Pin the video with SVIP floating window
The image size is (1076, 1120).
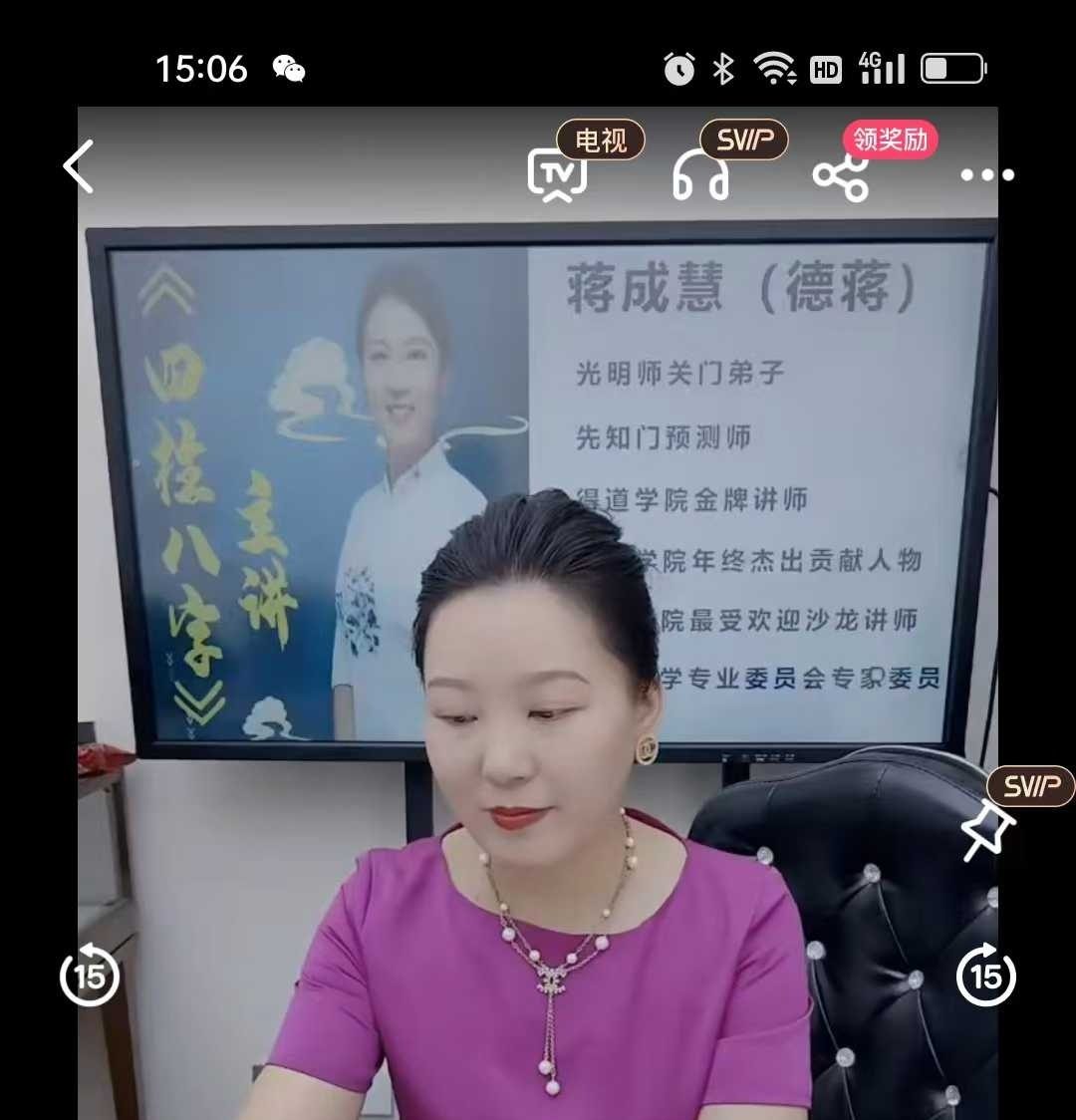click(987, 831)
